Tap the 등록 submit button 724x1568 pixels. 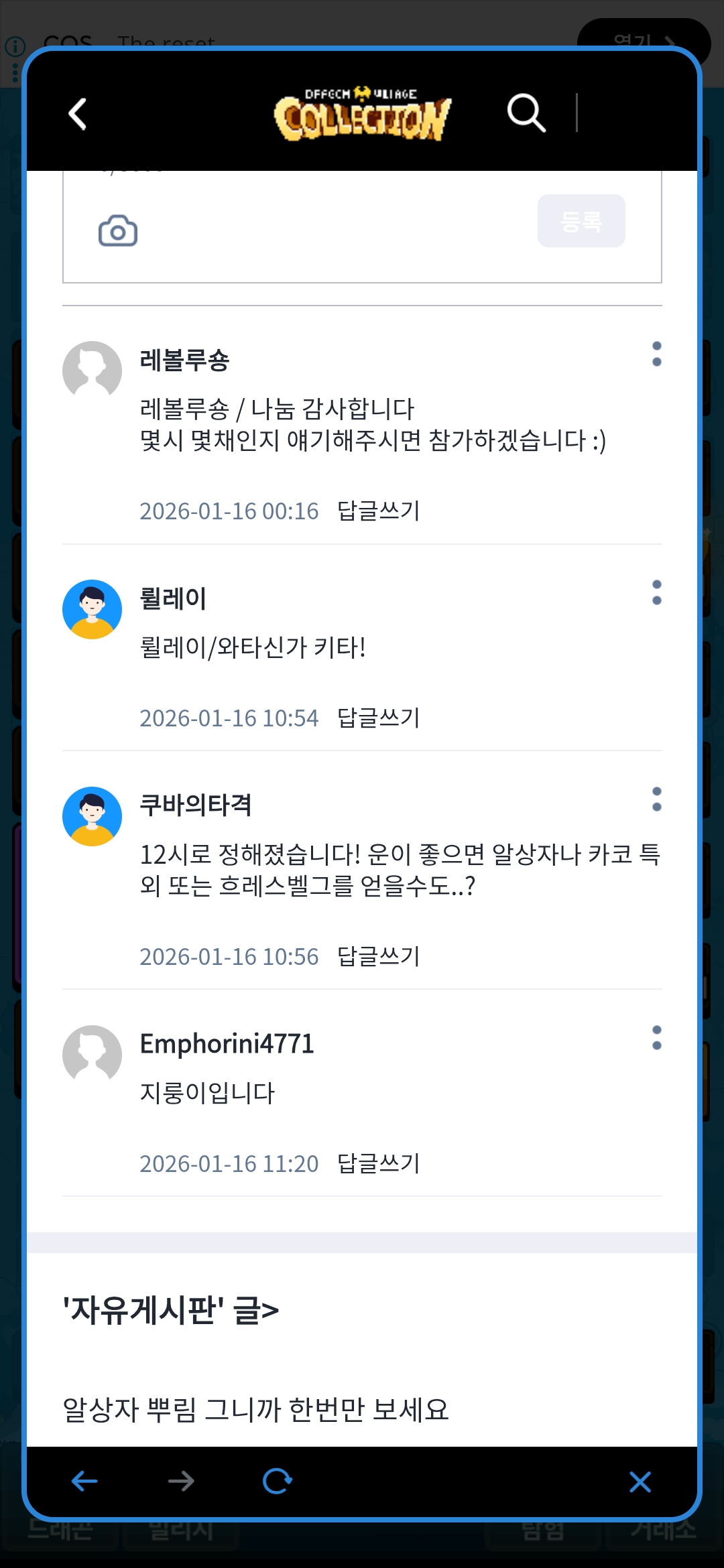[x=581, y=221]
